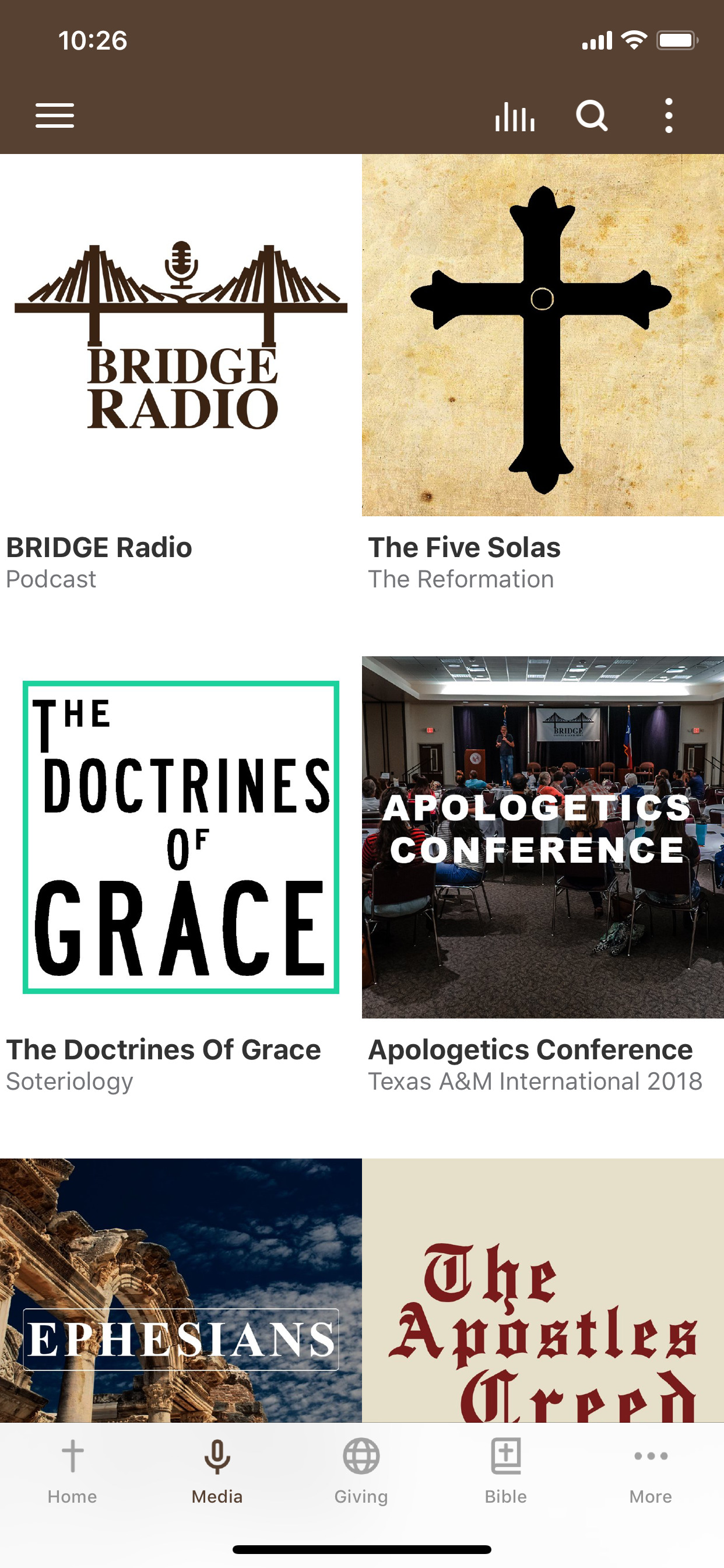The image size is (724, 1568).
Task: Go to the Giving tab
Action: 361,1471
